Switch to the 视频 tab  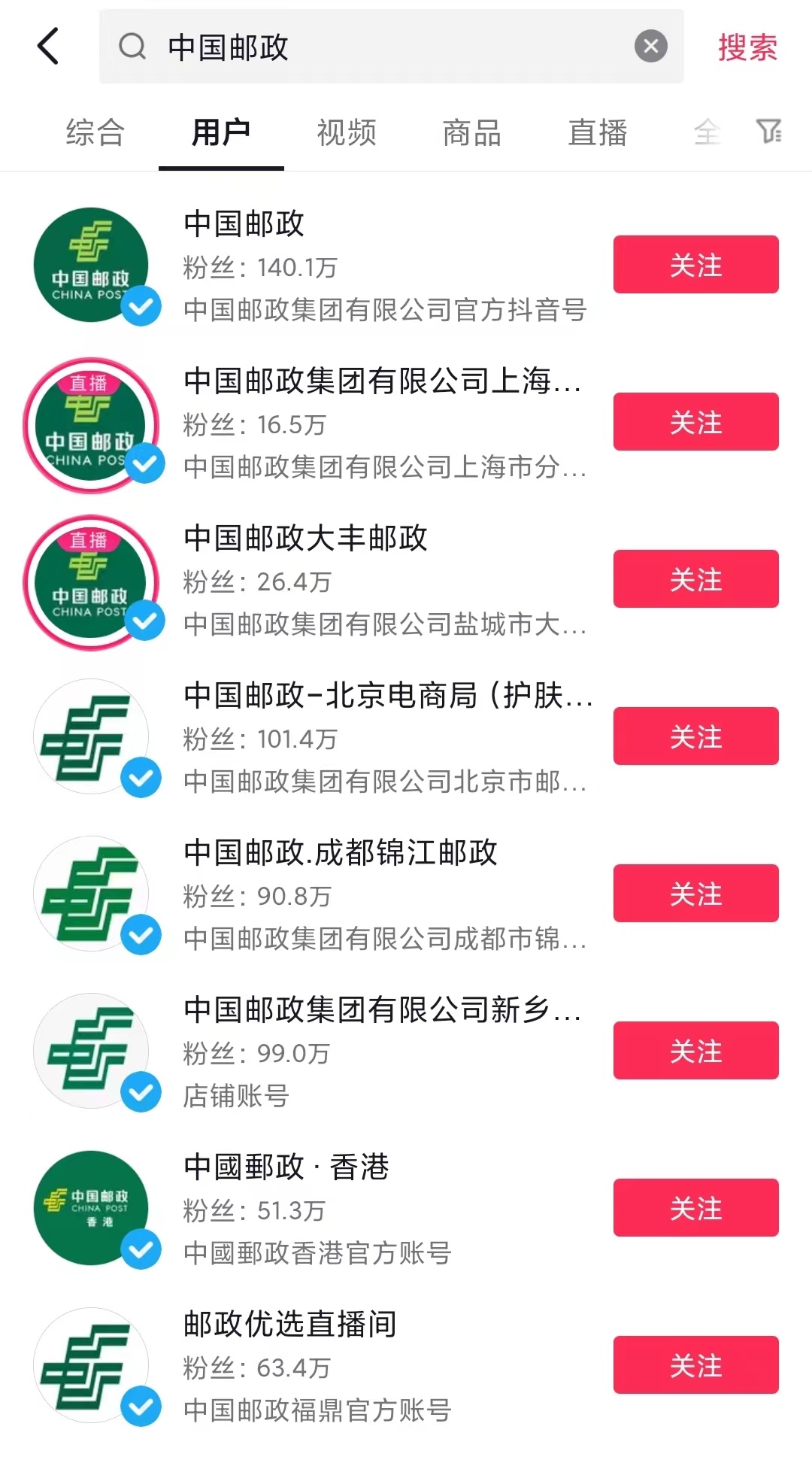click(x=347, y=132)
